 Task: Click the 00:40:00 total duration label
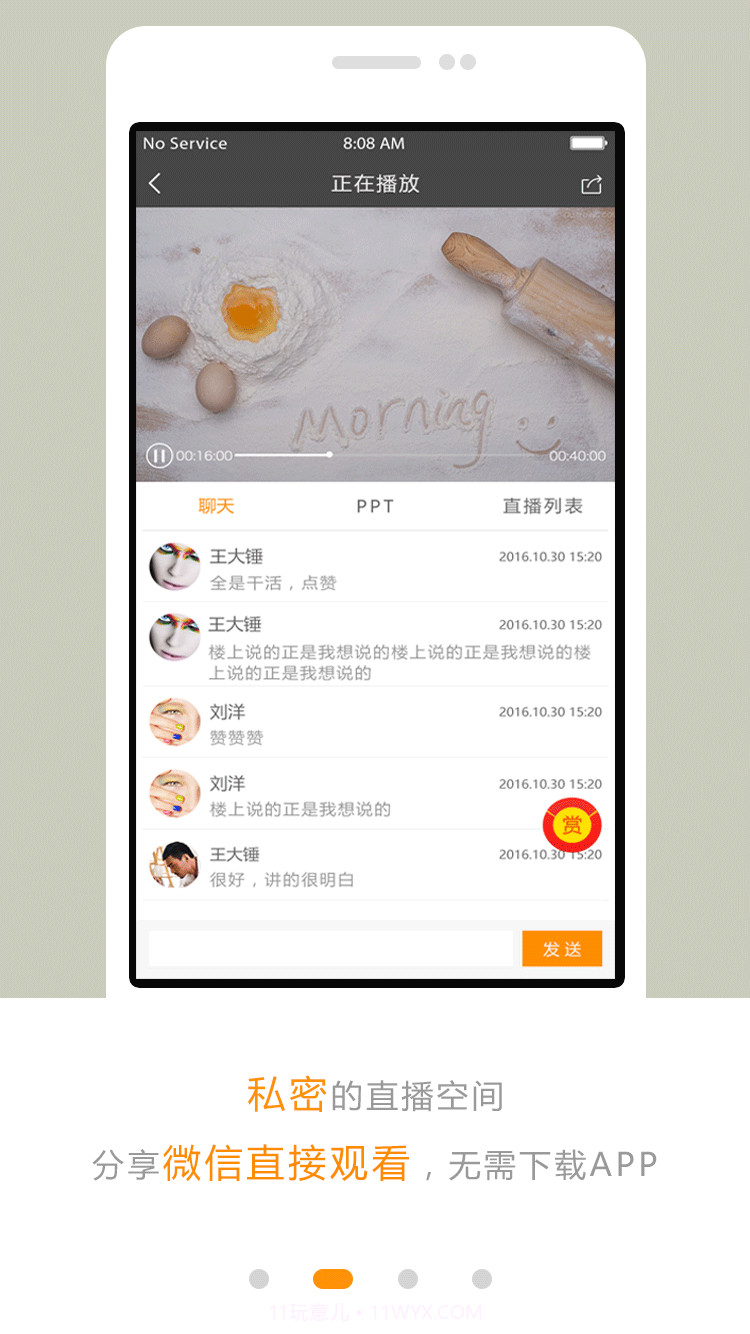pyautogui.click(x=577, y=455)
